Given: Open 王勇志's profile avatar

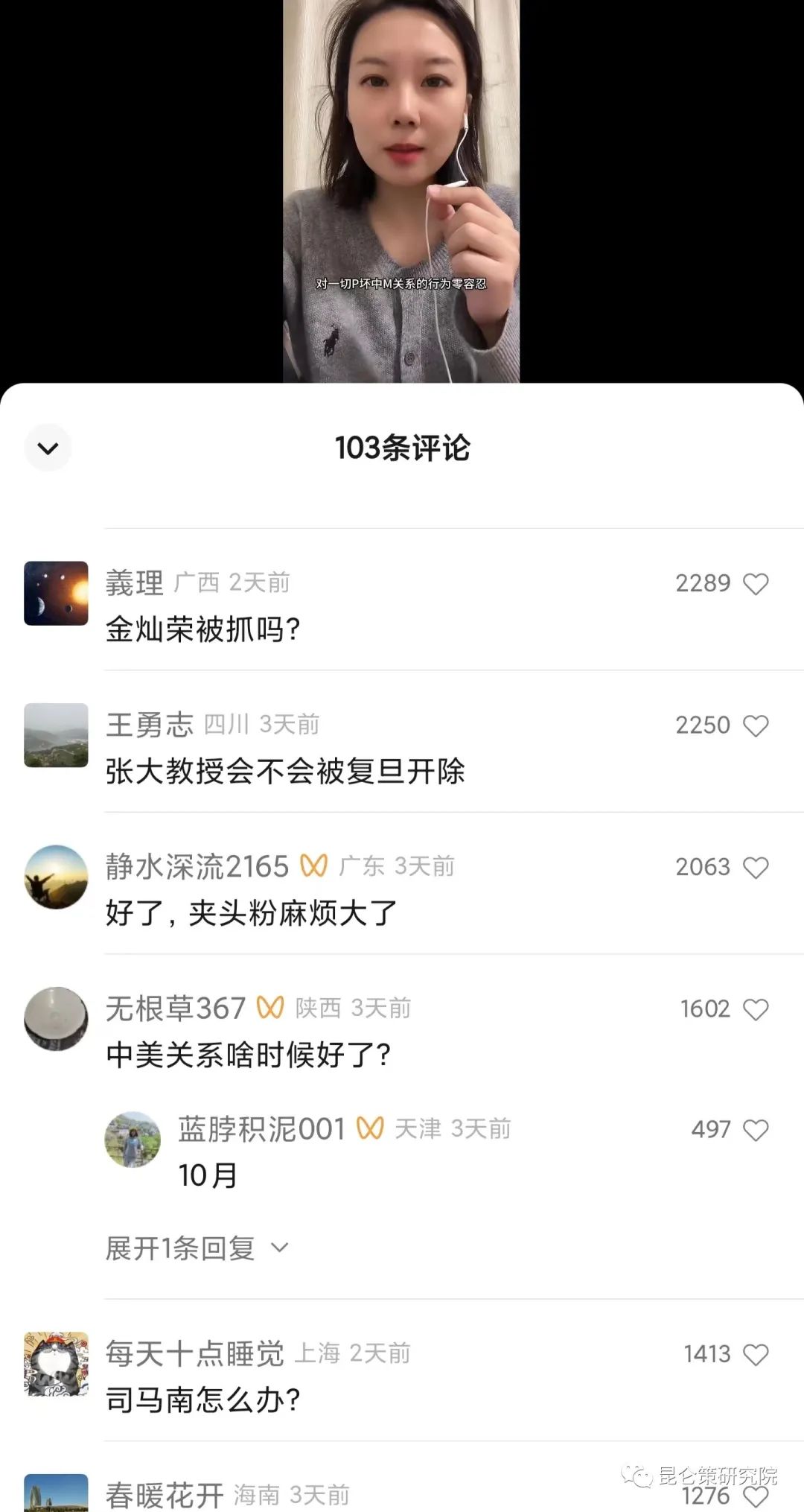Looking at the screenshot, I should (56, 735).
